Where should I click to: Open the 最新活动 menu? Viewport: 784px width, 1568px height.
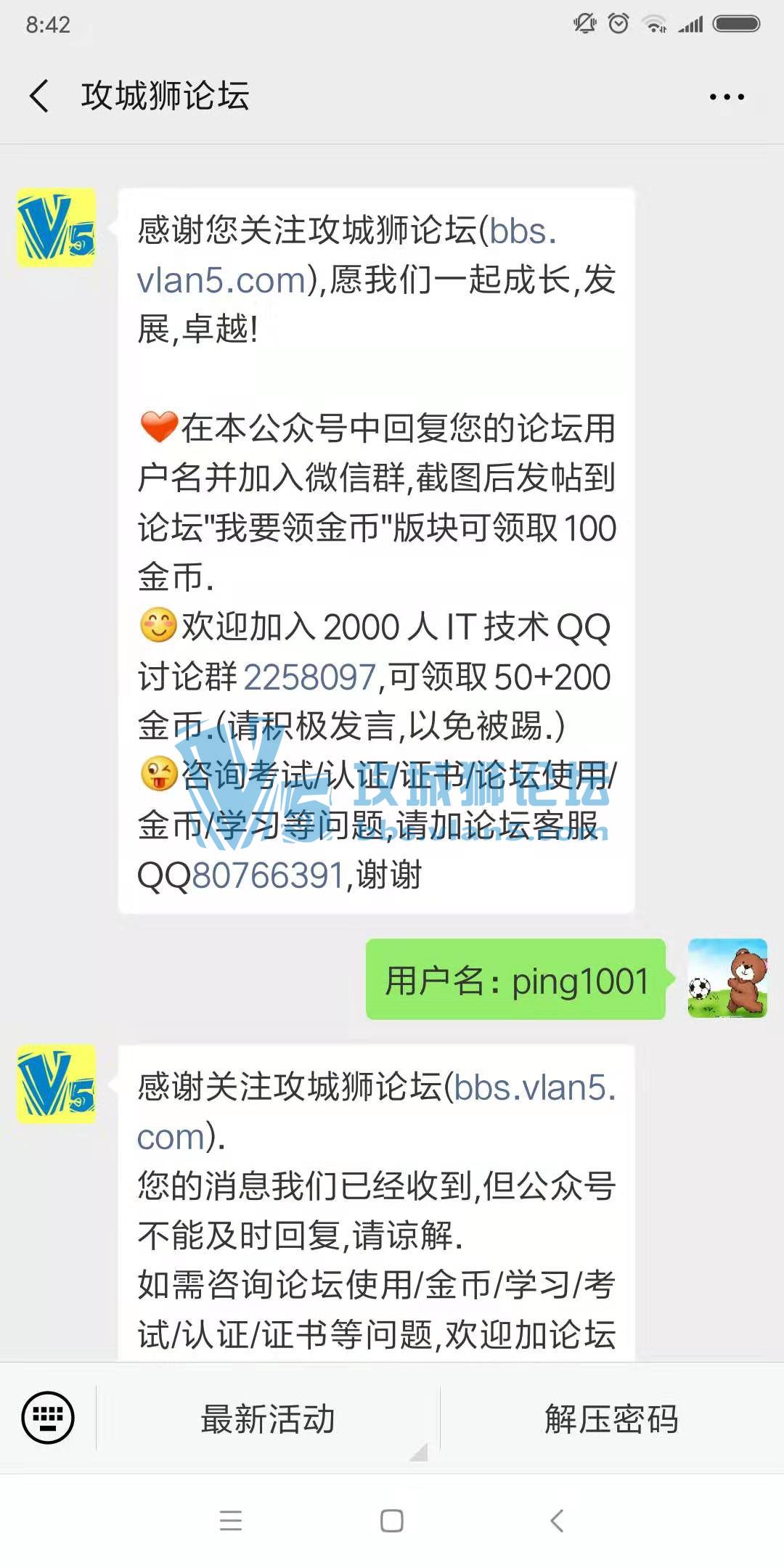click(x=268, y=1418)
